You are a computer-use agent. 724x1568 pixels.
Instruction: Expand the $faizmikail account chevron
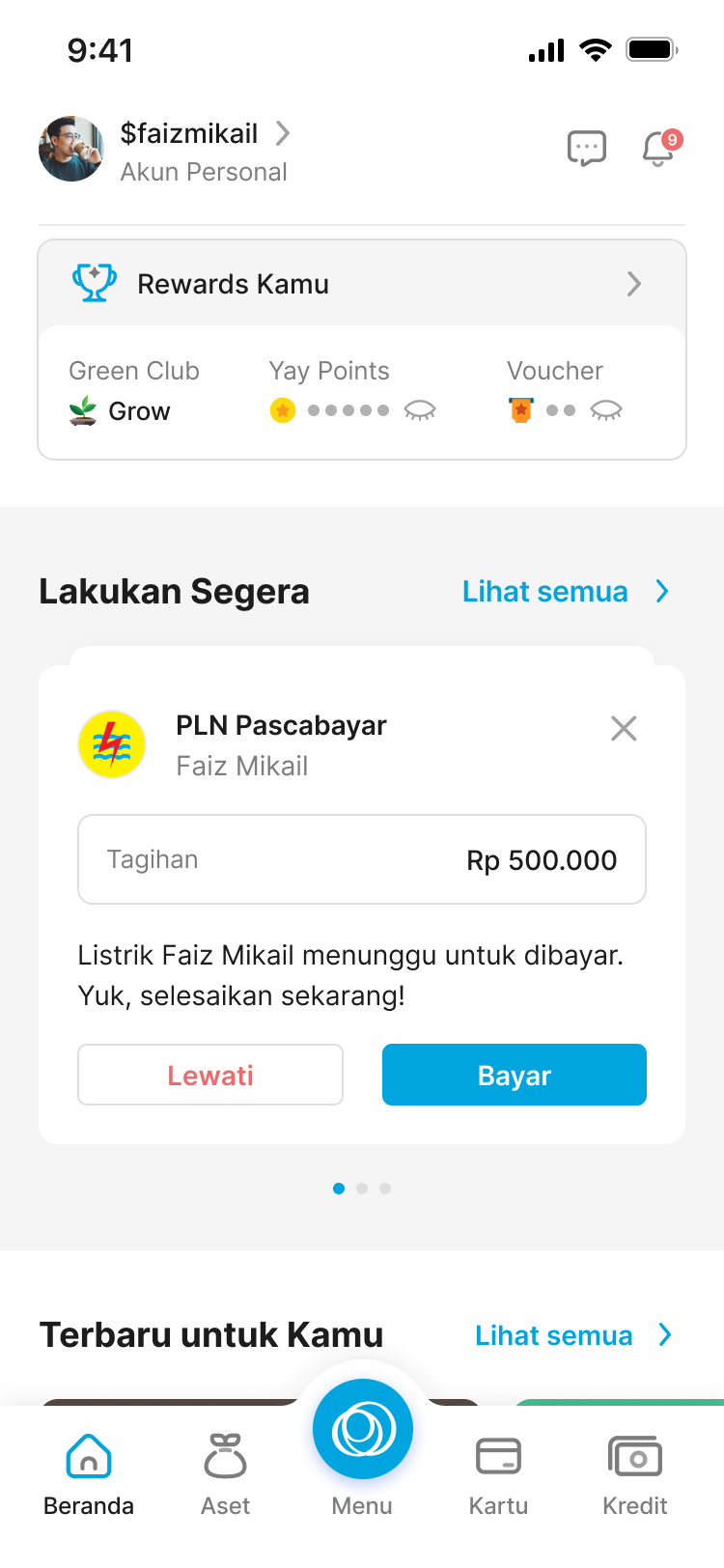pyautogui.click(x=282, y=134)
